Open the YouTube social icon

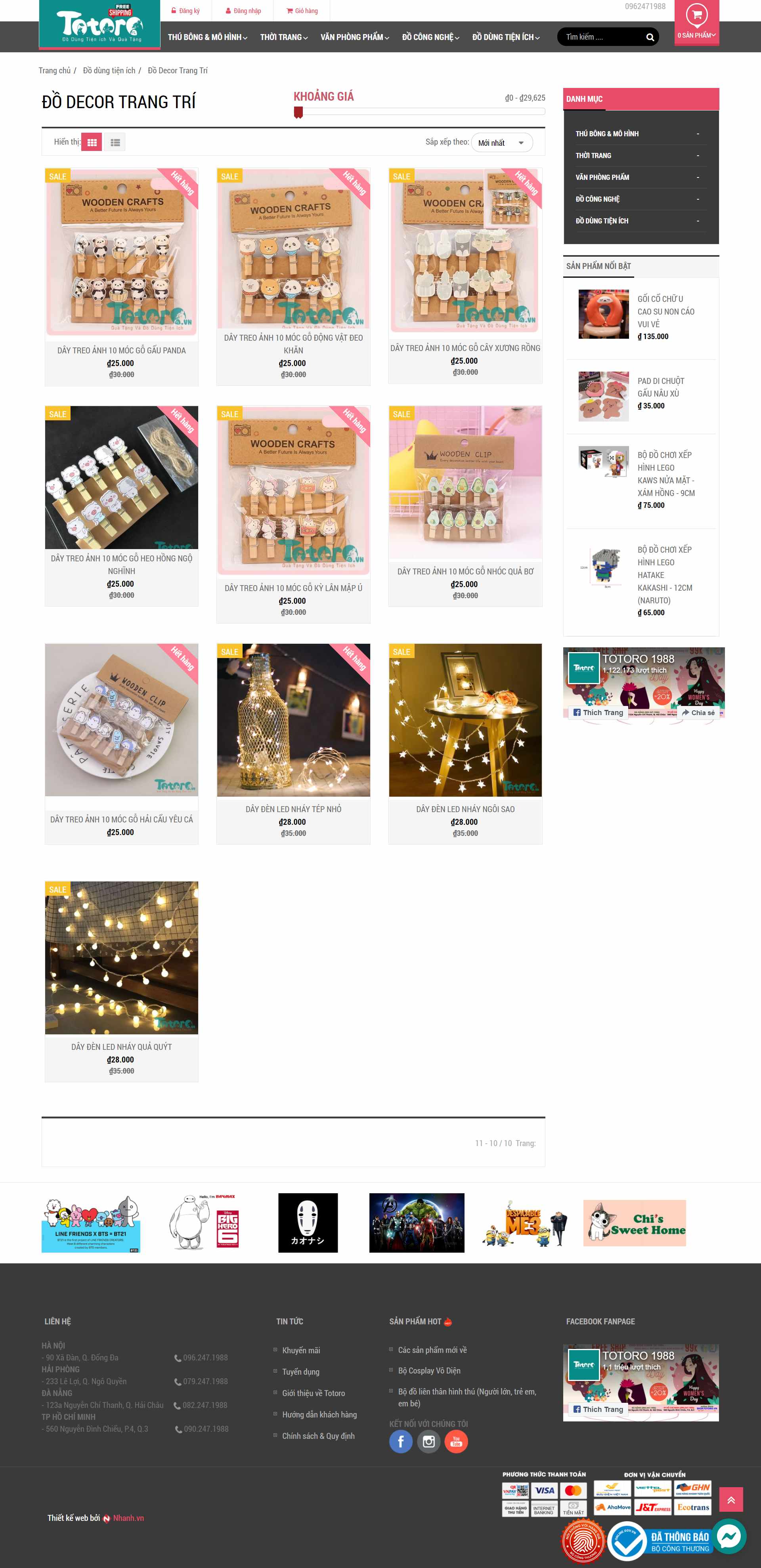[456, 1441]
